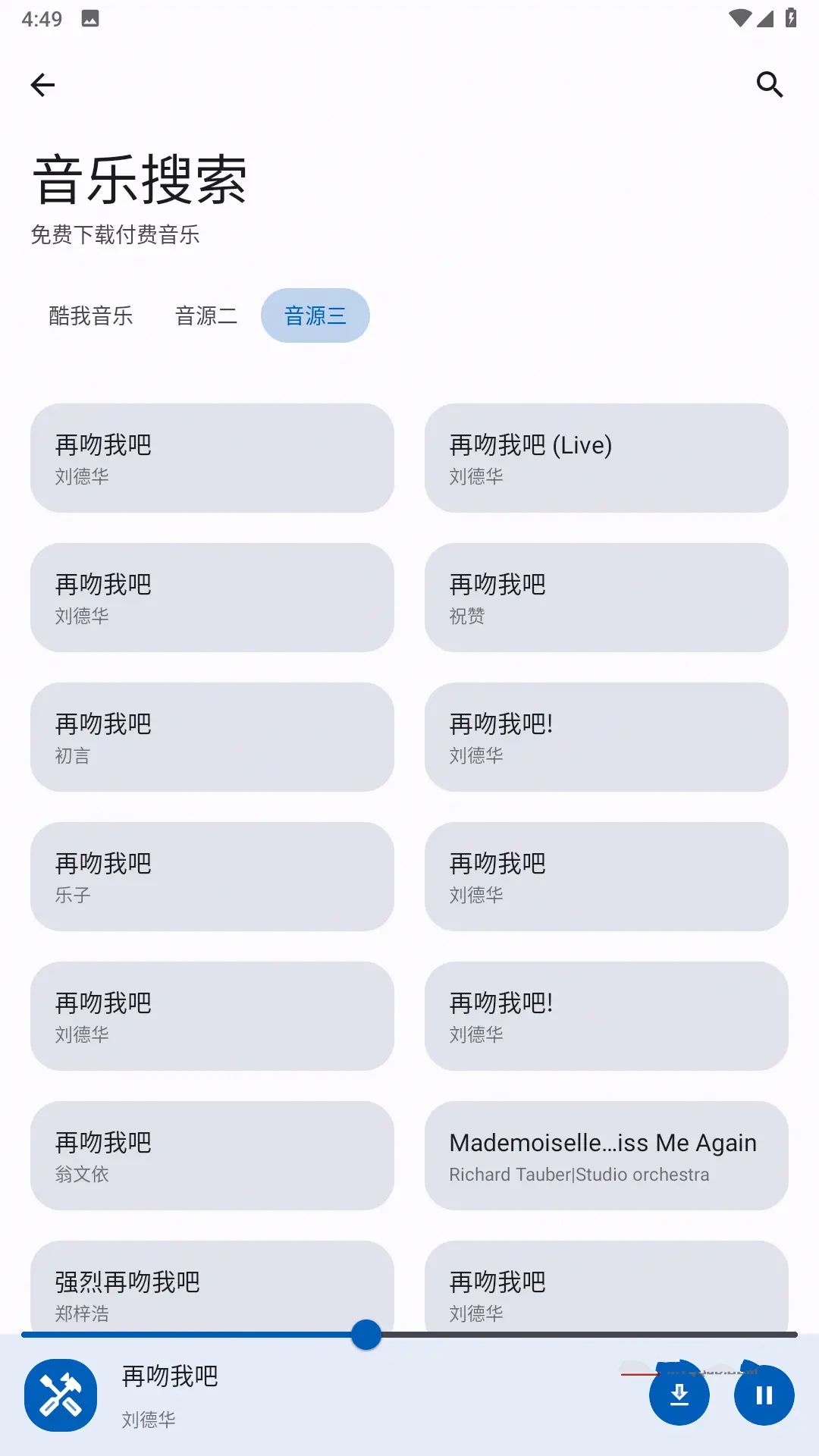Switch to the 酷我音乐 source
The width and height of the screenshot is (819, 1456).
(91, 315)
